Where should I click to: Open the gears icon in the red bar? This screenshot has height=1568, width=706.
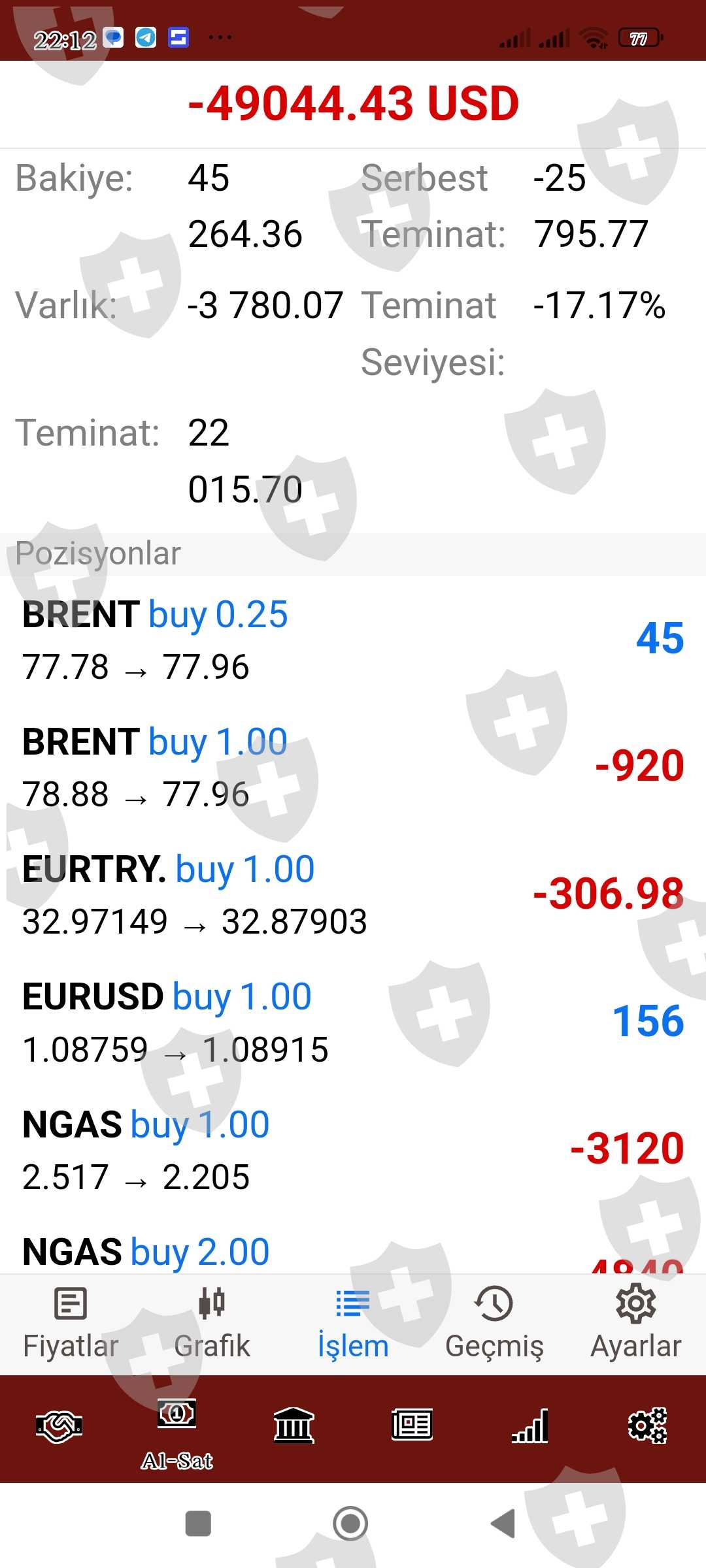coord(647,1426)
